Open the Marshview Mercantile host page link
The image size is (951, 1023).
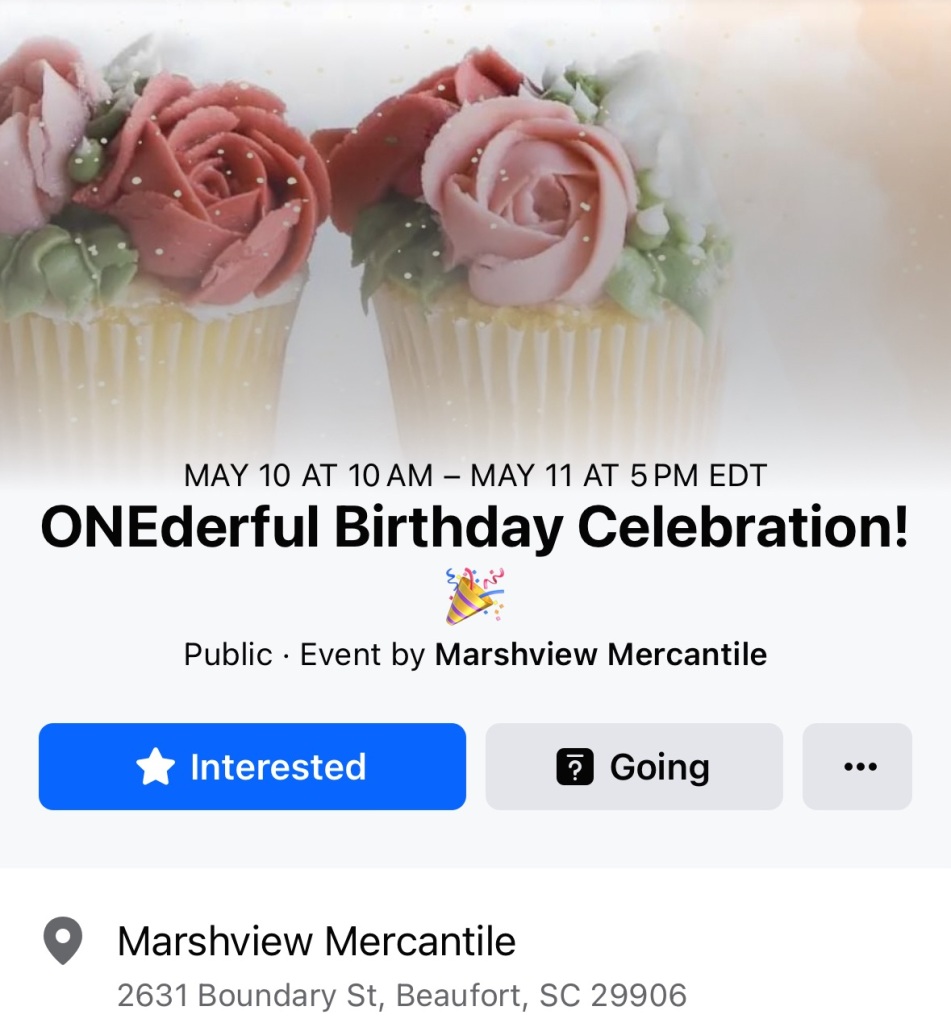coord(601,655)
